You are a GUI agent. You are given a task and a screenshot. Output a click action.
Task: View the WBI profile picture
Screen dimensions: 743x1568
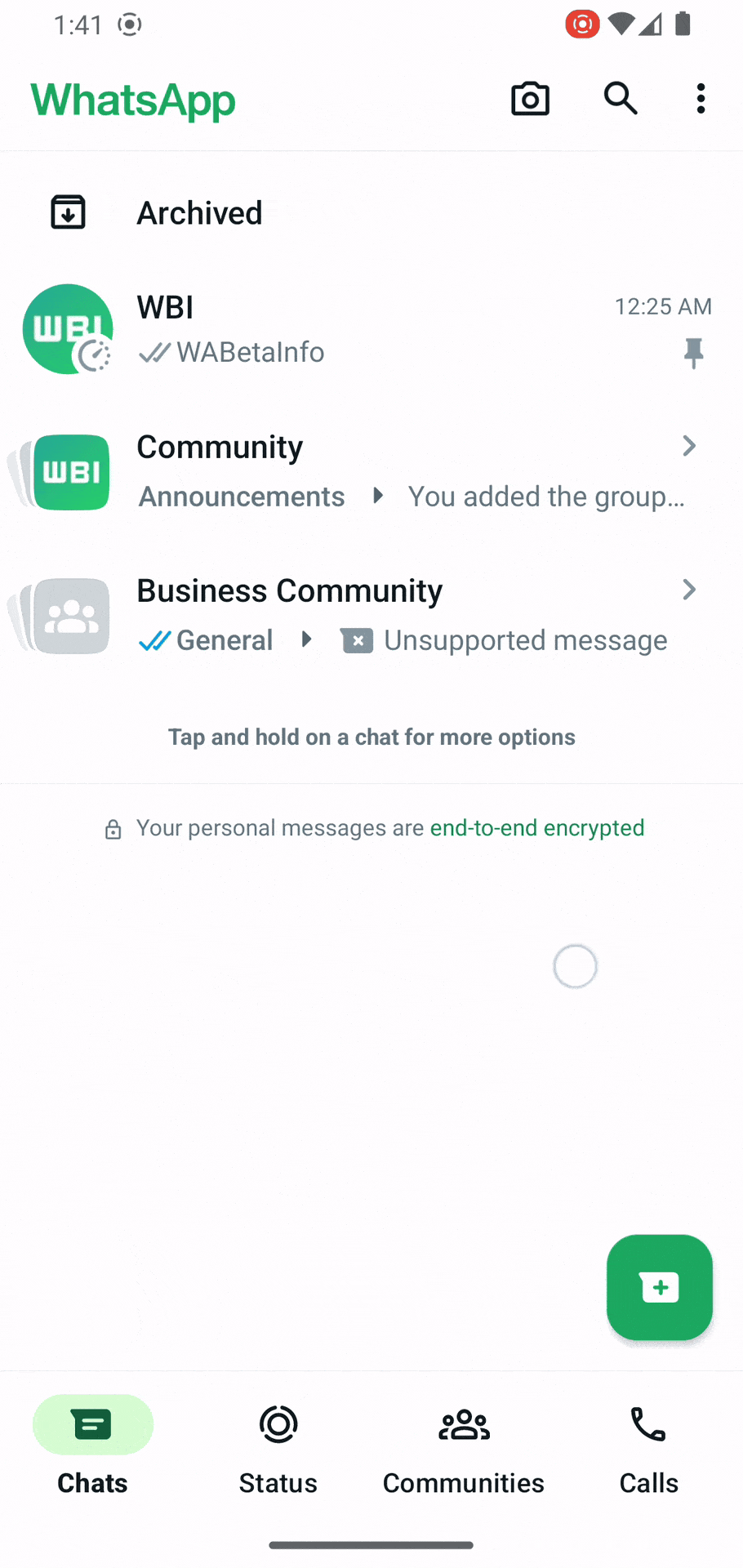point(68,329)
